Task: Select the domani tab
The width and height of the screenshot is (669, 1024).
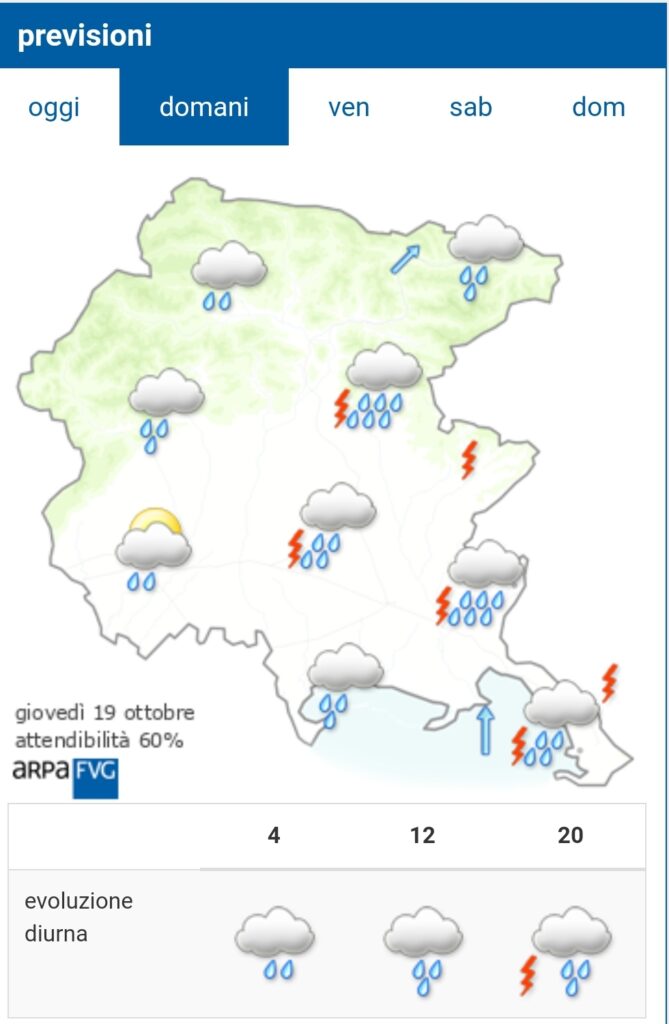Action: point(204,107)
